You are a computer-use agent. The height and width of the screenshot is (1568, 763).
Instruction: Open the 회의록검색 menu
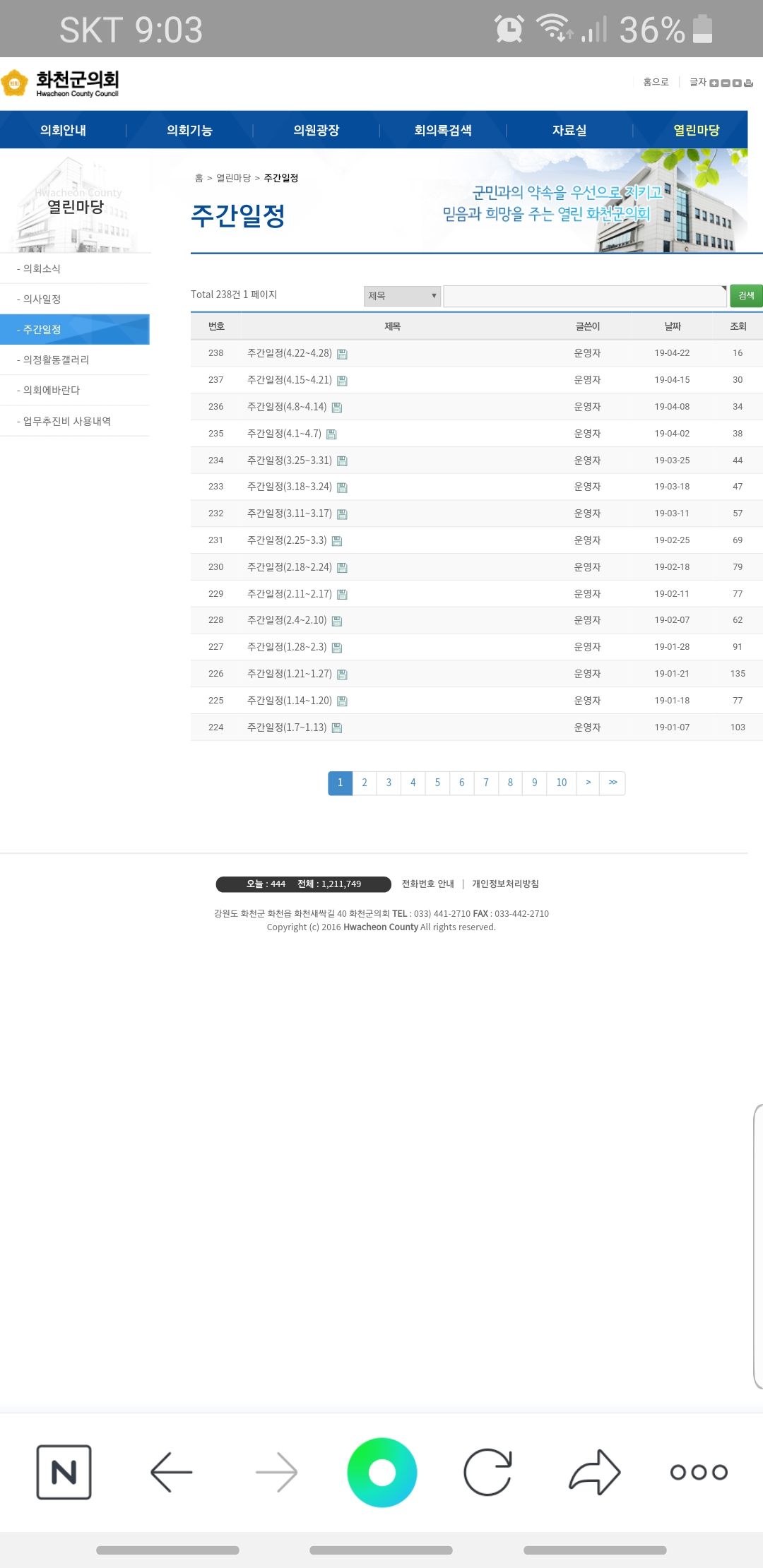(x=443, y=130)
